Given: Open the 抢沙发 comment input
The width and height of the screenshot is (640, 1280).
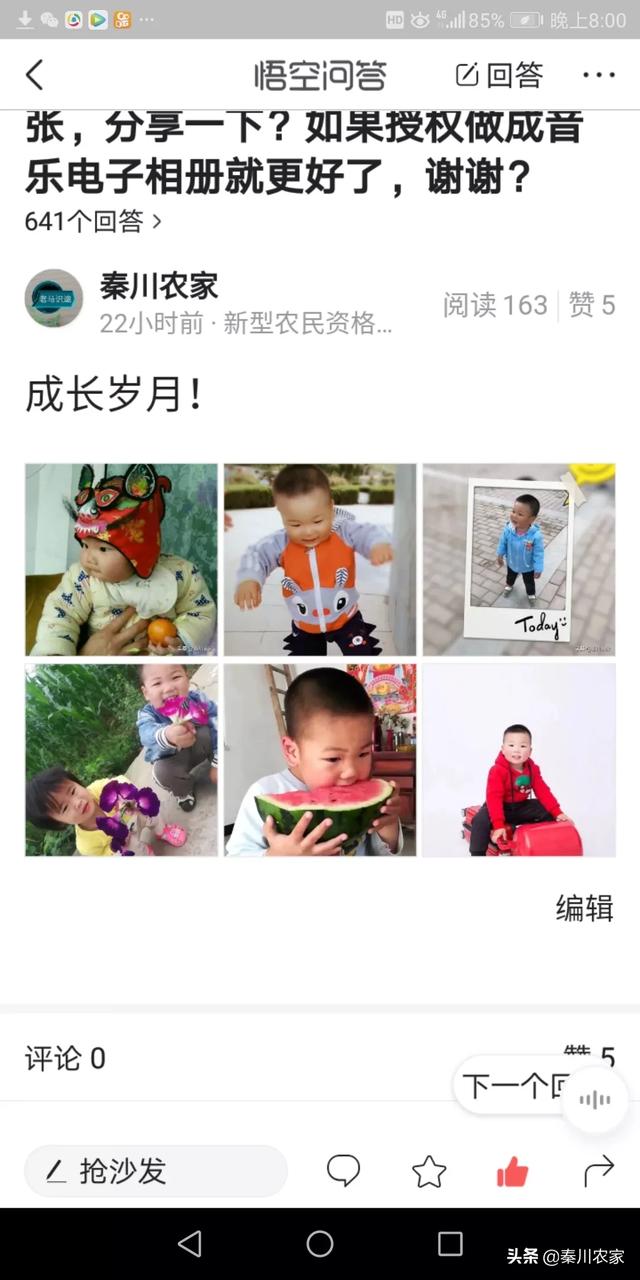Looking at the screenshot, I should 155,1171.
